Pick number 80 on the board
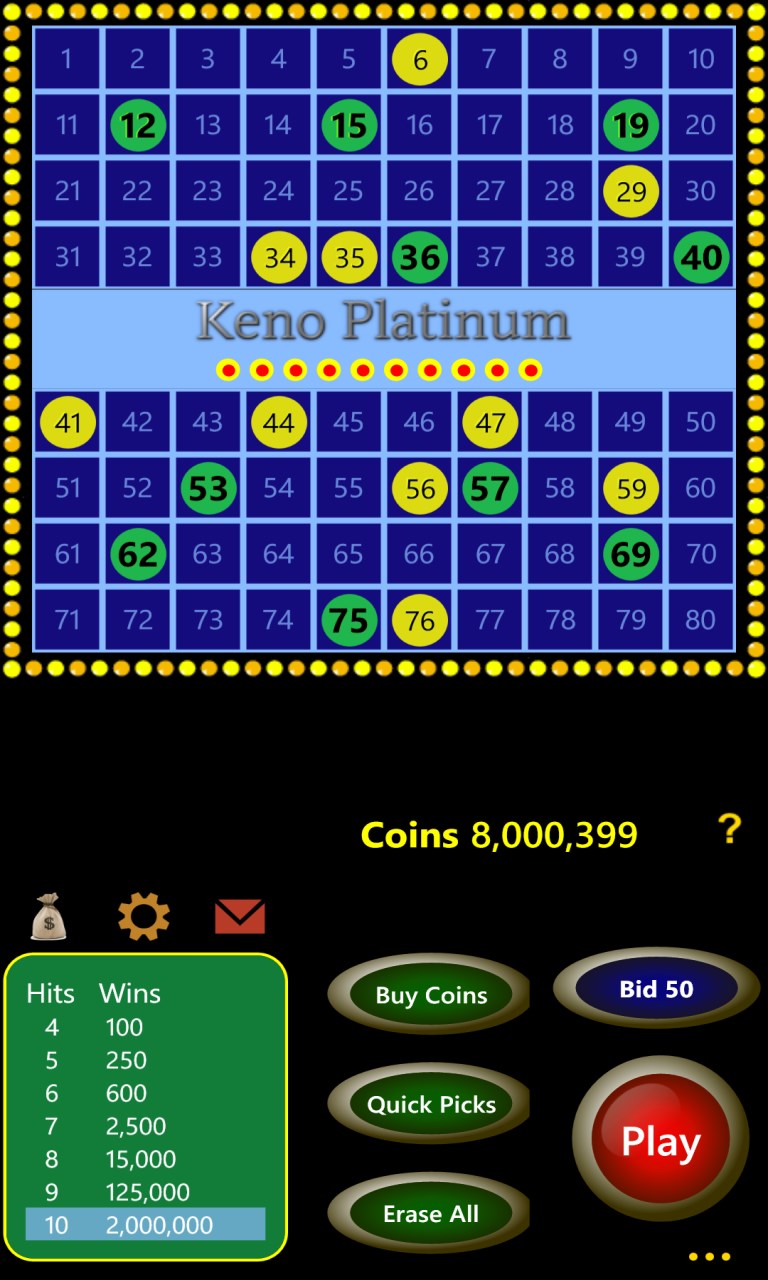 [700, 620]
